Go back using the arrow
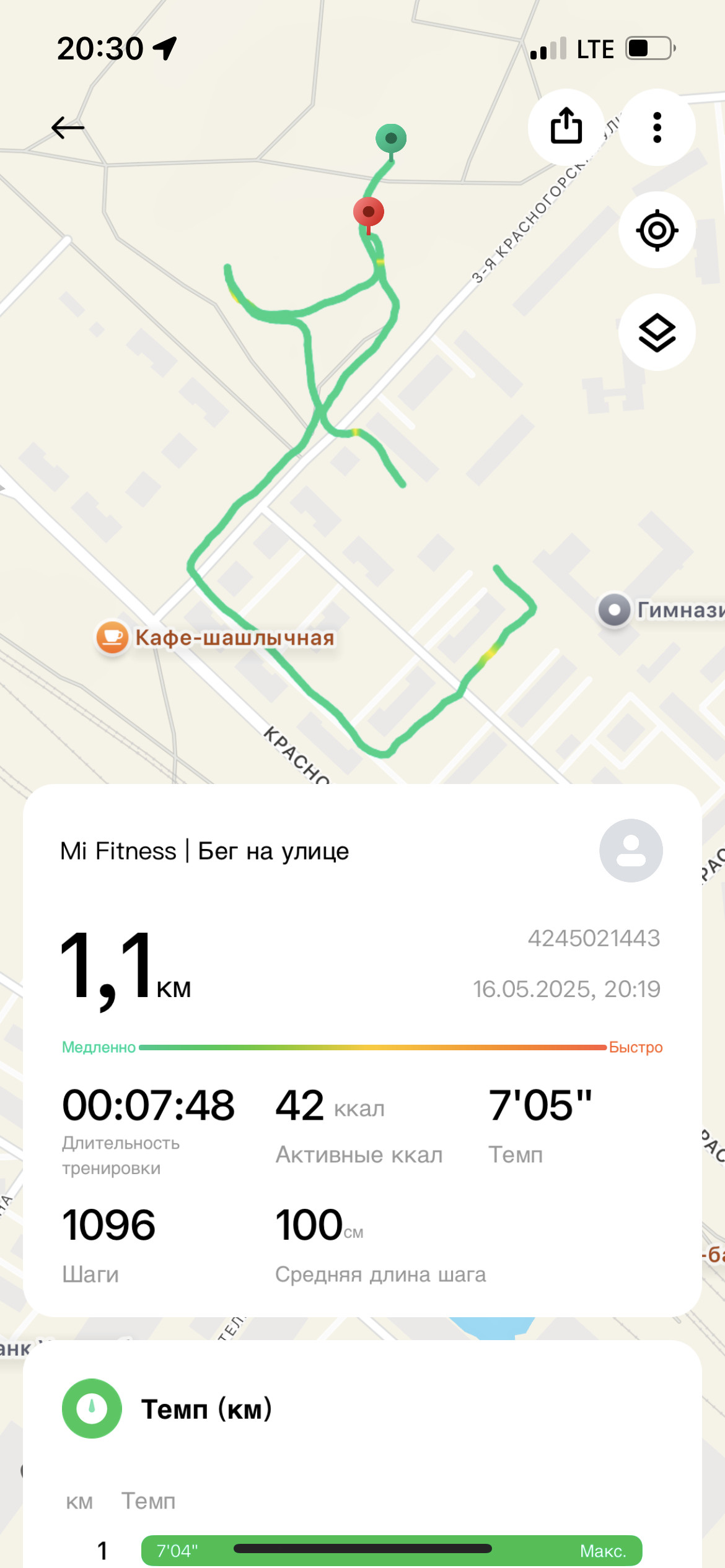Screen dimensions: 725x1568 click(68, 128)
